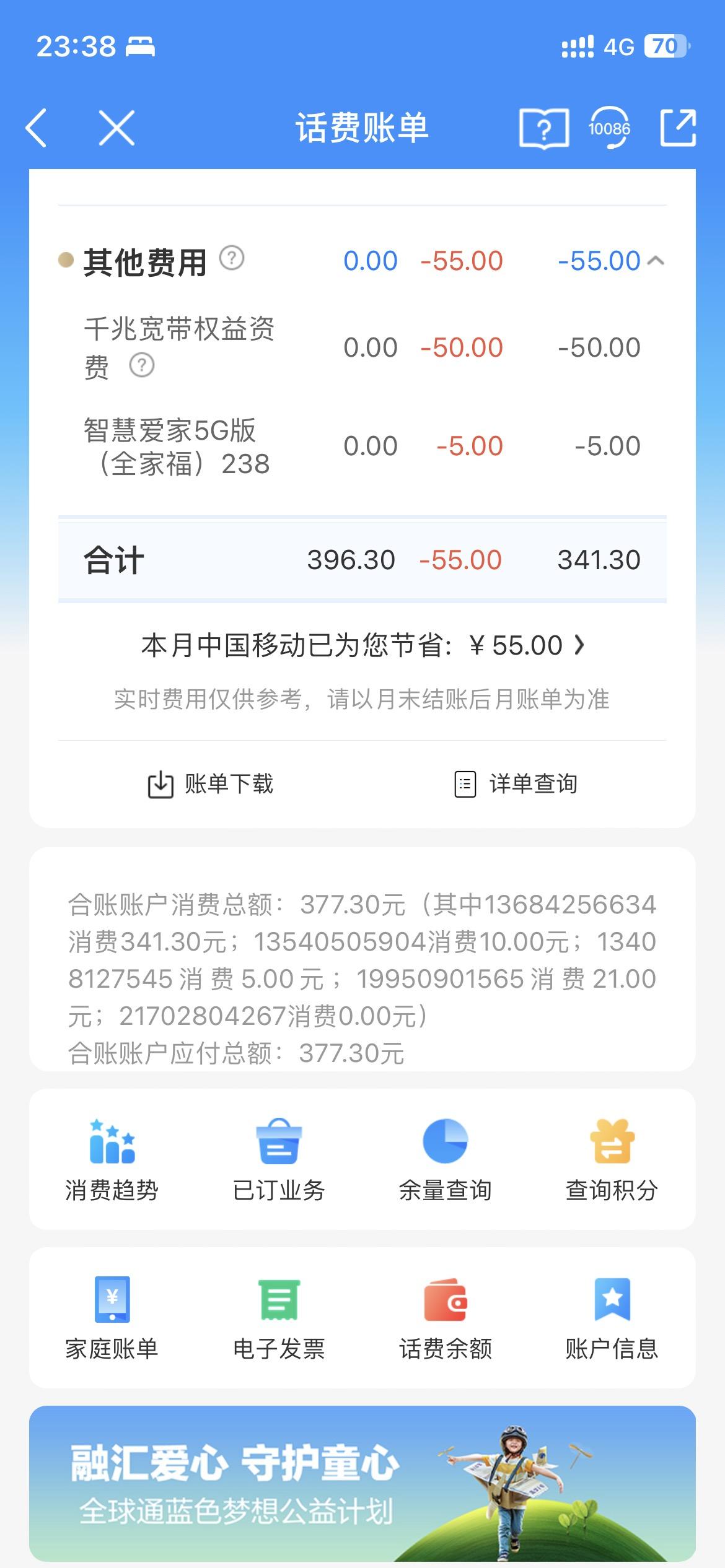The image size is (725, 1568).
Task: Open the 融汇爱心 守护童心 banner
Action: click(362, 1483)
